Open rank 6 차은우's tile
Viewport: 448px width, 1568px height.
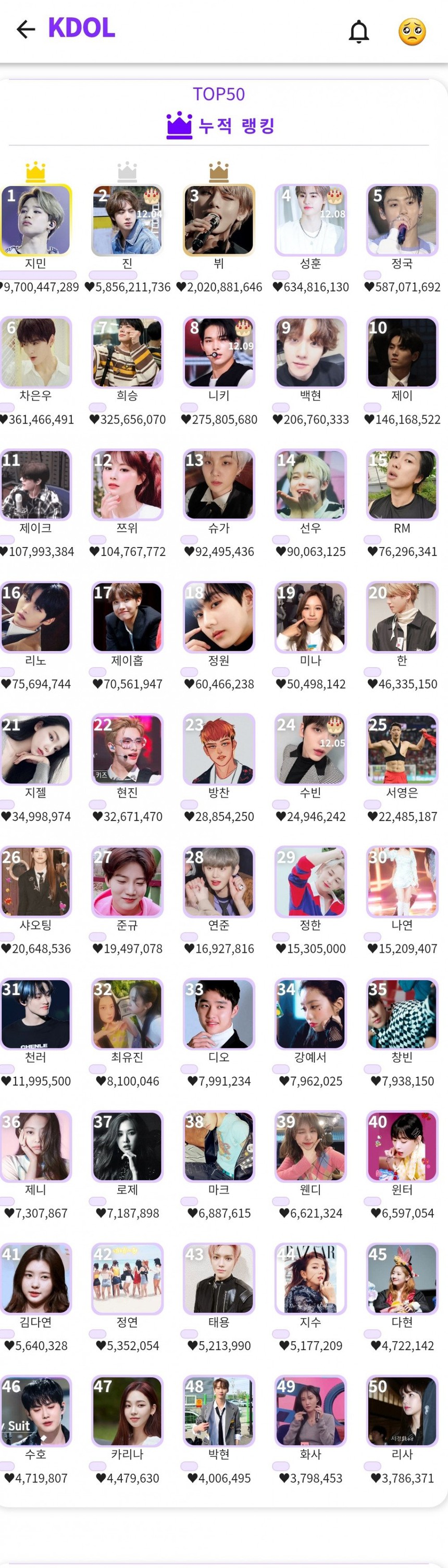point(36,353)
